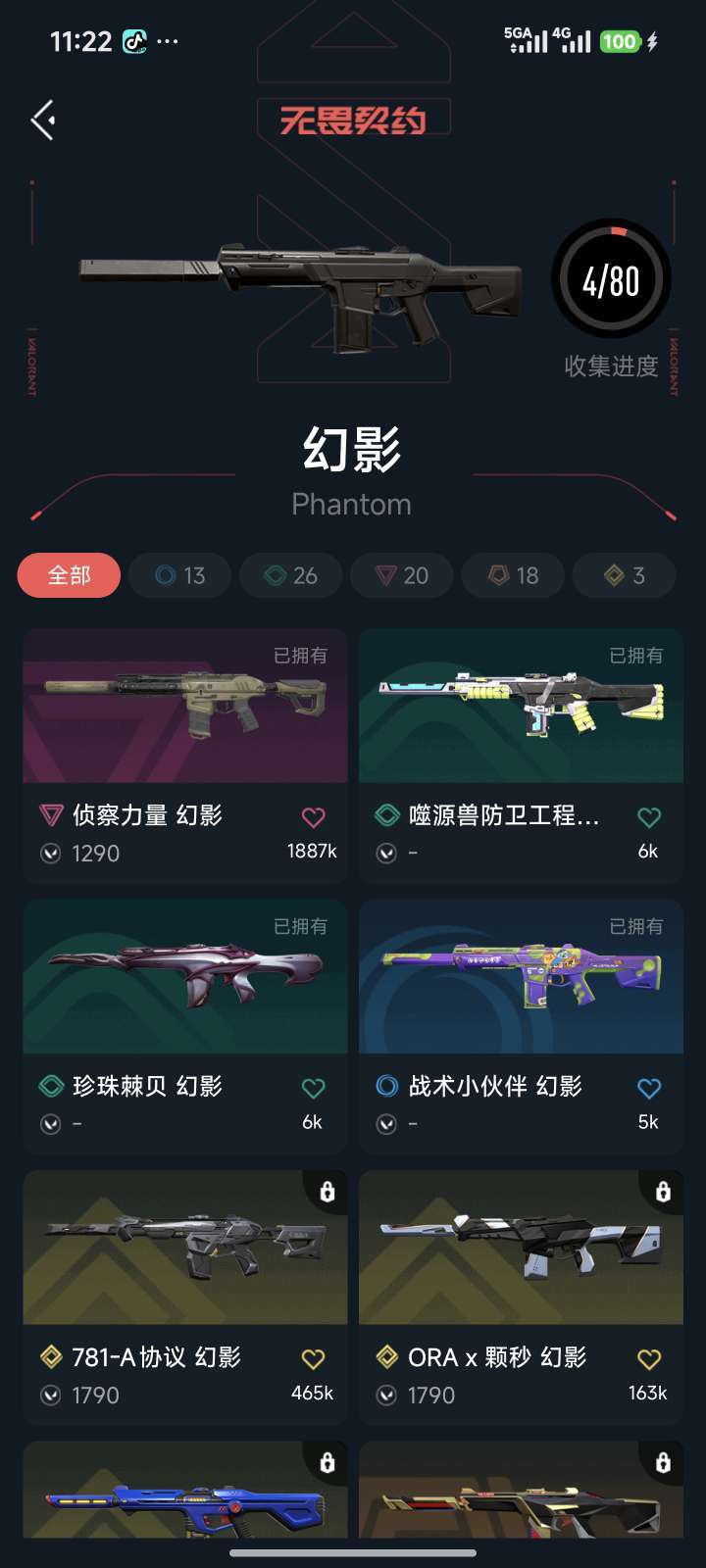Screen dimensions: 706x1568
Task: Like the 噬源兽防卫工程 skin
Action: click(x=648, y=817)
